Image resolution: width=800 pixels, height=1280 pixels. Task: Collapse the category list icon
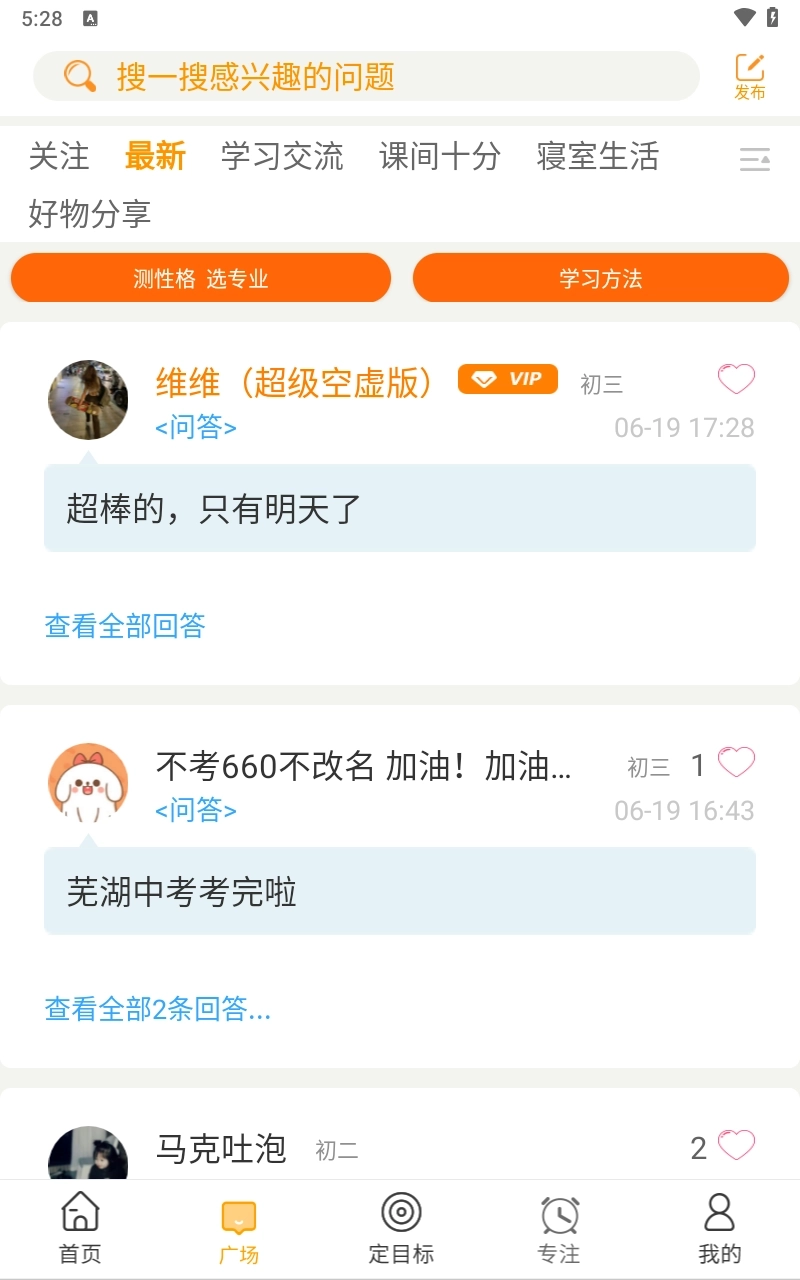point(755,159)
